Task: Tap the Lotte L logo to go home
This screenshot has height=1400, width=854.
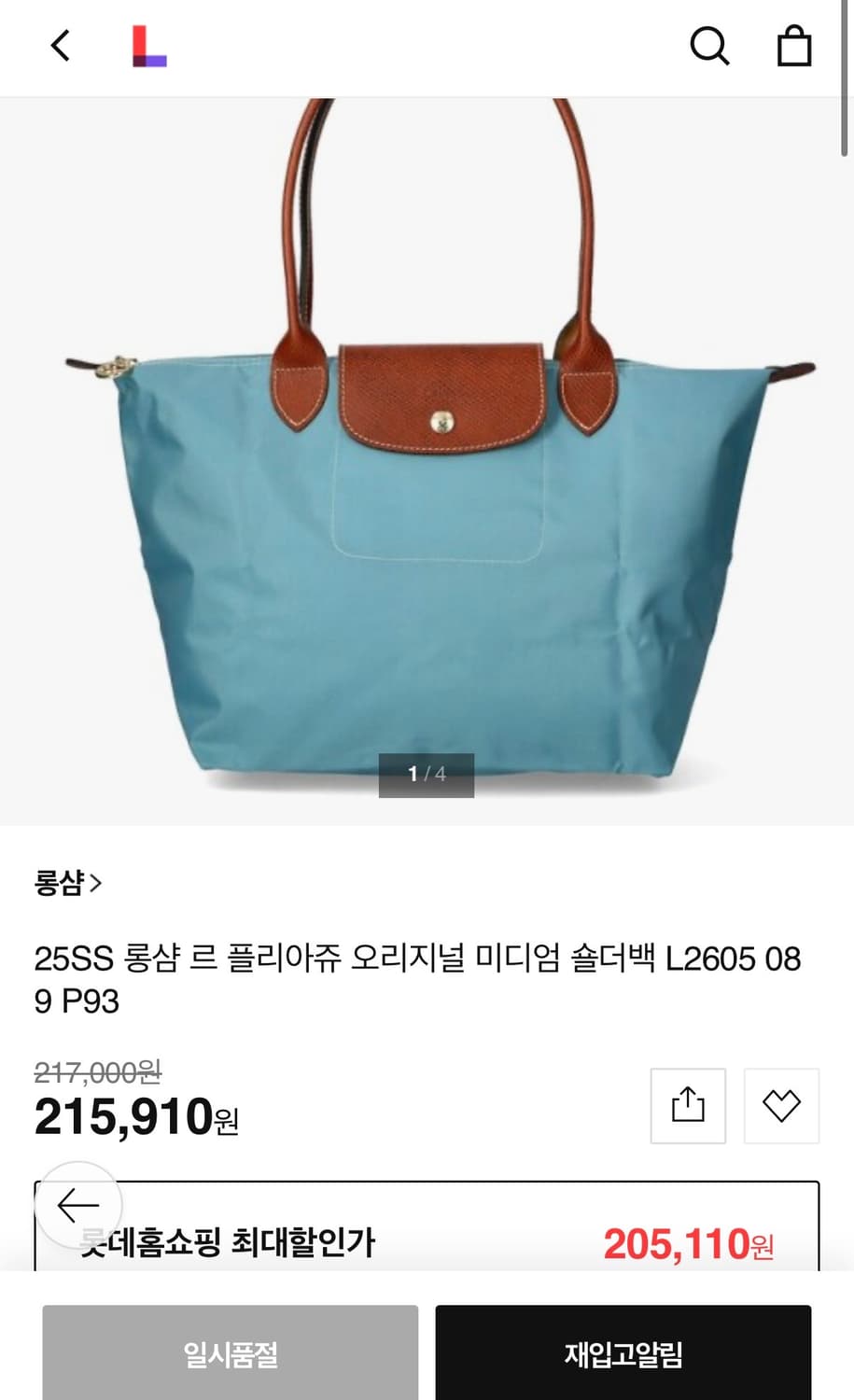Action: click(149, 46)
